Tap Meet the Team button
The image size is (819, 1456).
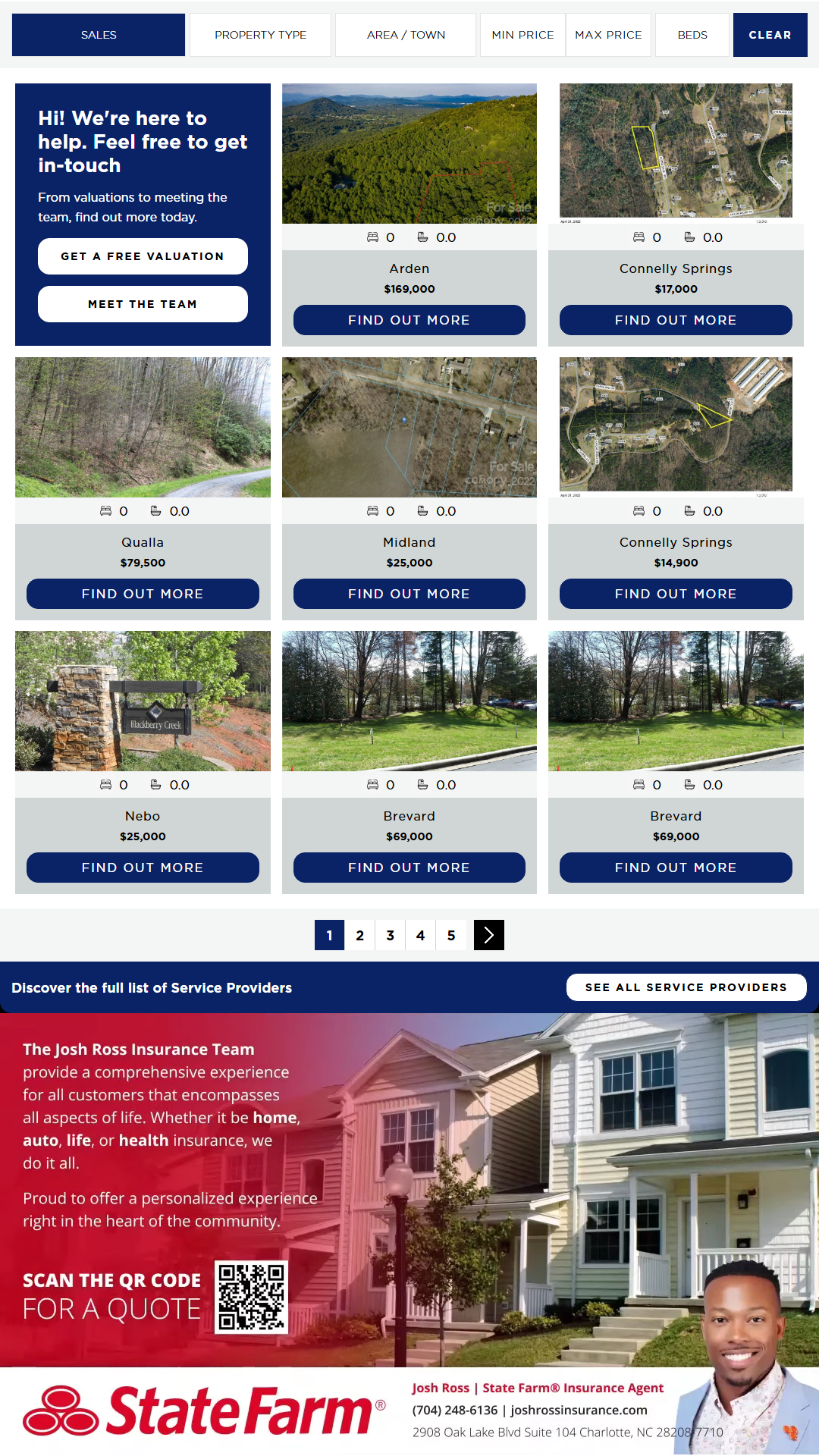pos(143,304)
